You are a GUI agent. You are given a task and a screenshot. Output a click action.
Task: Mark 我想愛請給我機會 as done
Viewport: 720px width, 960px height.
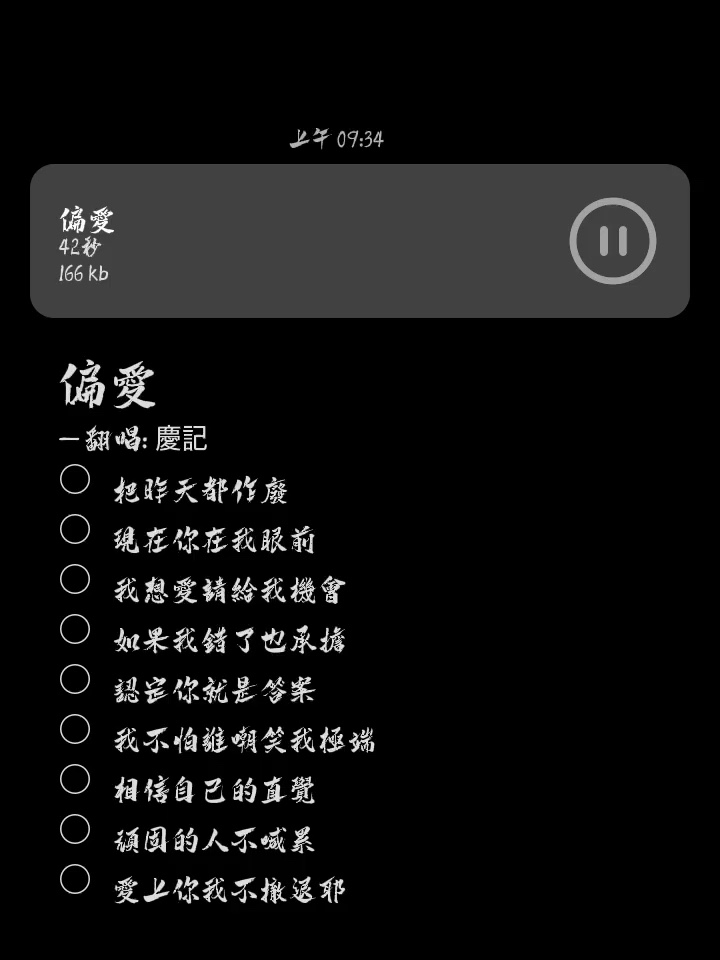[75, 579]
